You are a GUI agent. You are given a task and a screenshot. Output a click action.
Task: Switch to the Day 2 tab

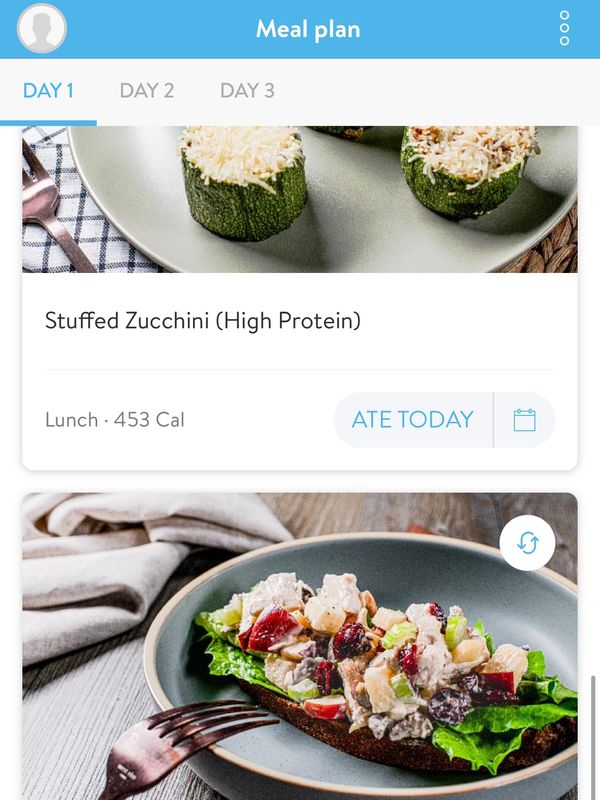point(146,90)
